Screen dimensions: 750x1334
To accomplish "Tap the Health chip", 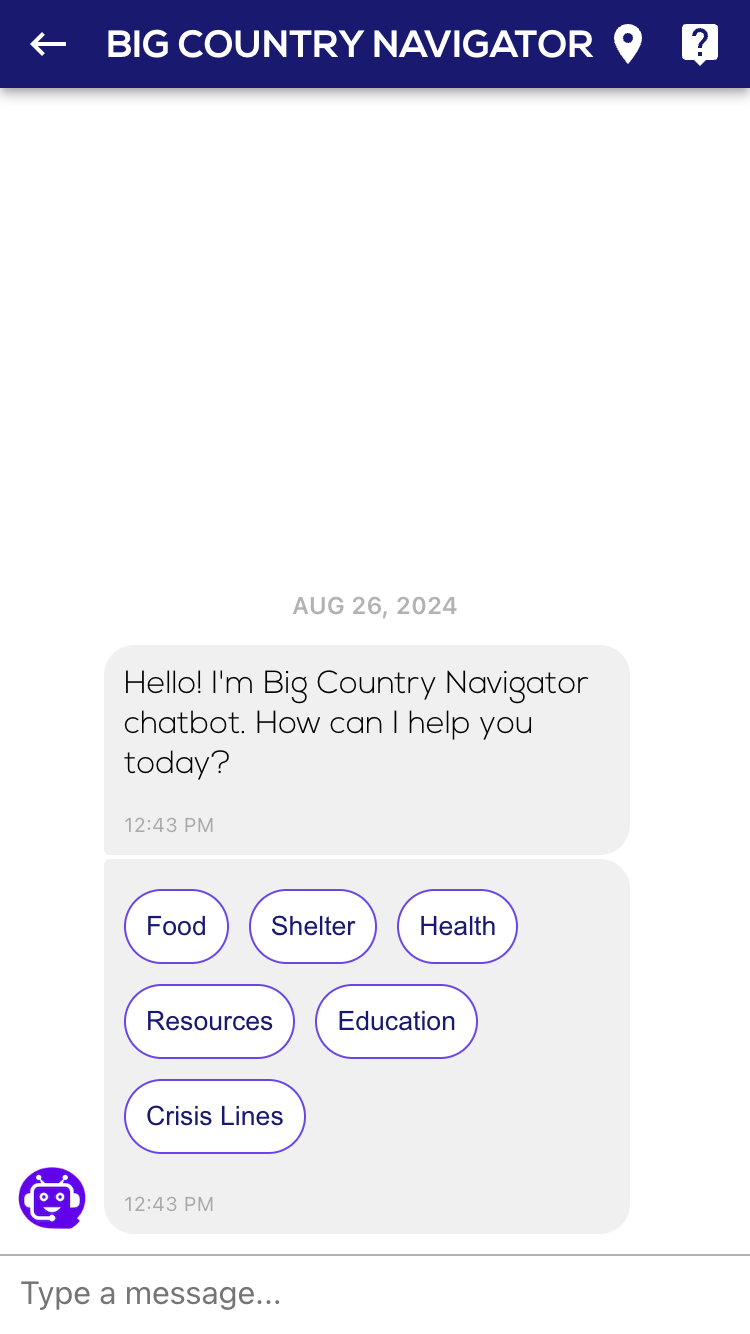I will pos(457,926).
